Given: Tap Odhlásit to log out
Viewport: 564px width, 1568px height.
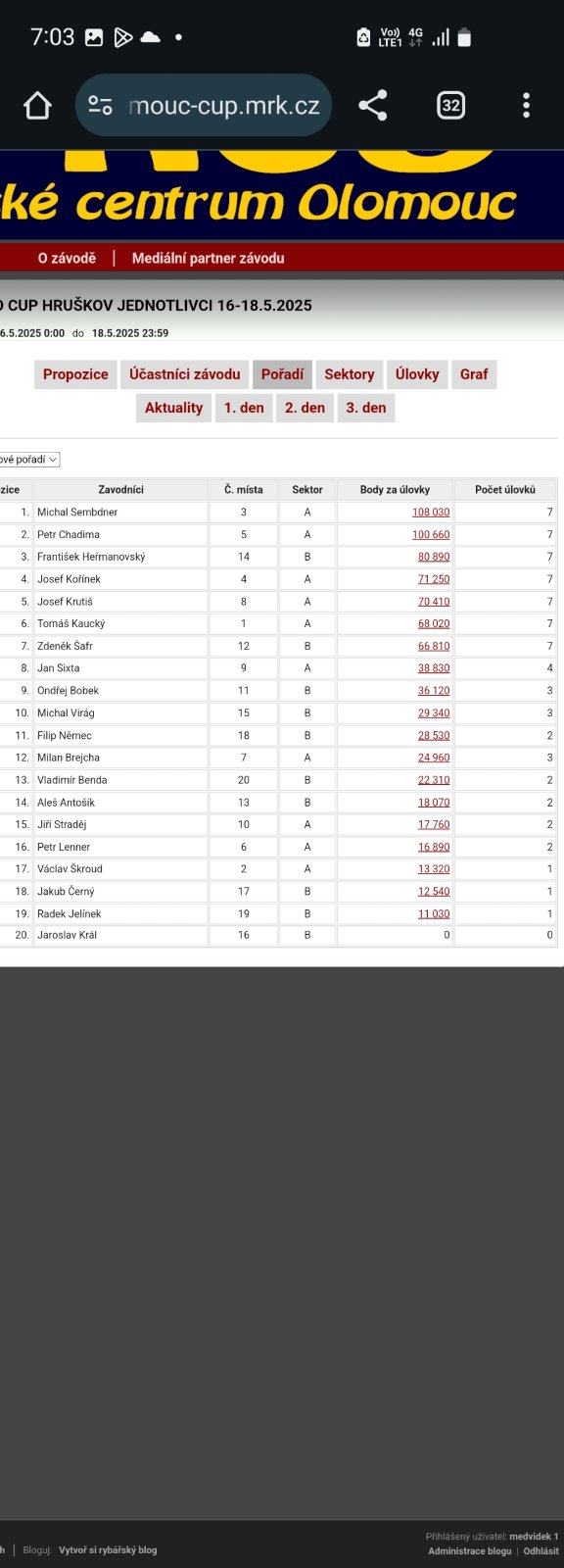Looking at the screenshot, I should 540,1550.
